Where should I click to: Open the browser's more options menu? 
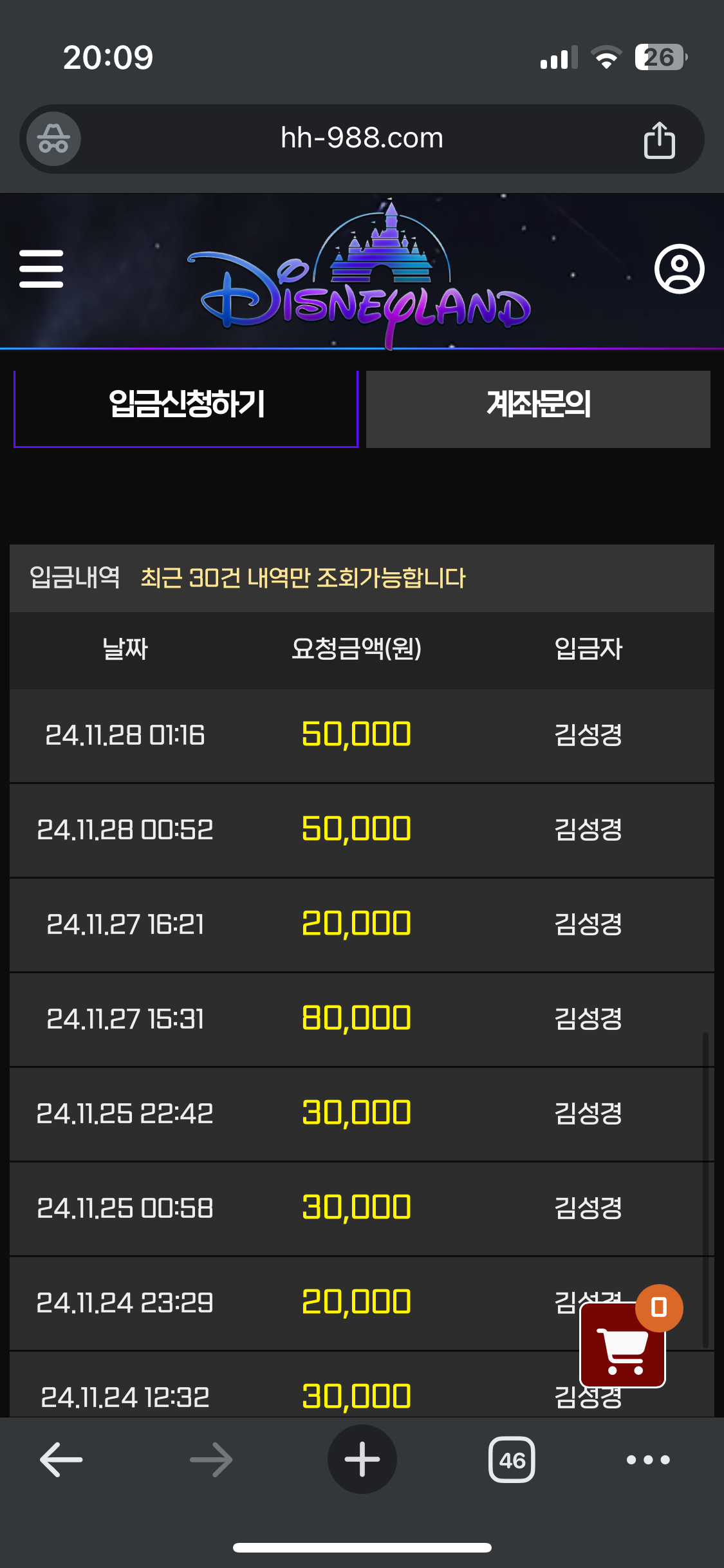pyautogui.click(x=648, y=1459)
